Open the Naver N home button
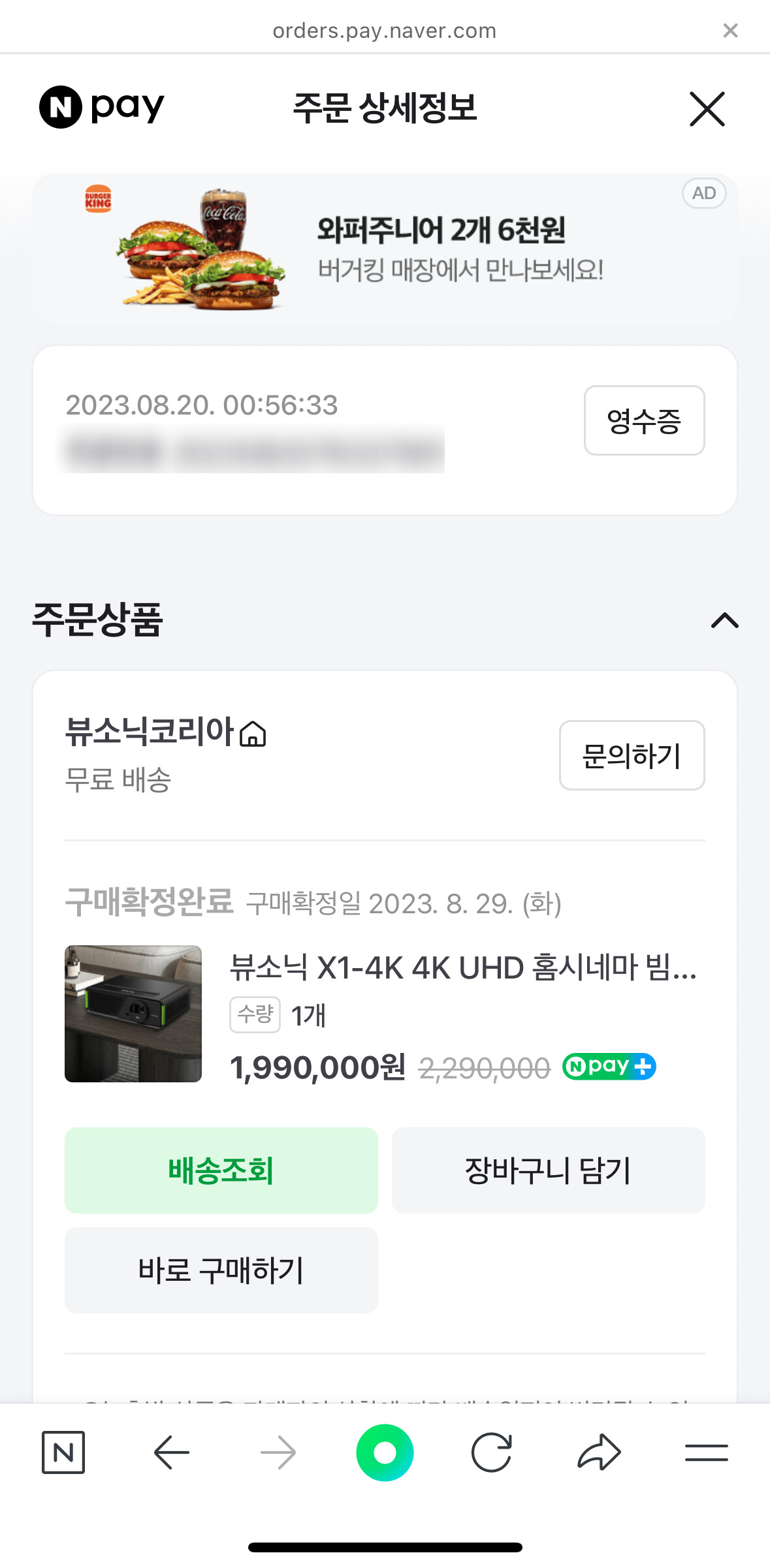The height and width of the screenshot is (1568, 770). pyautogui.click(x=63, y=1452)
